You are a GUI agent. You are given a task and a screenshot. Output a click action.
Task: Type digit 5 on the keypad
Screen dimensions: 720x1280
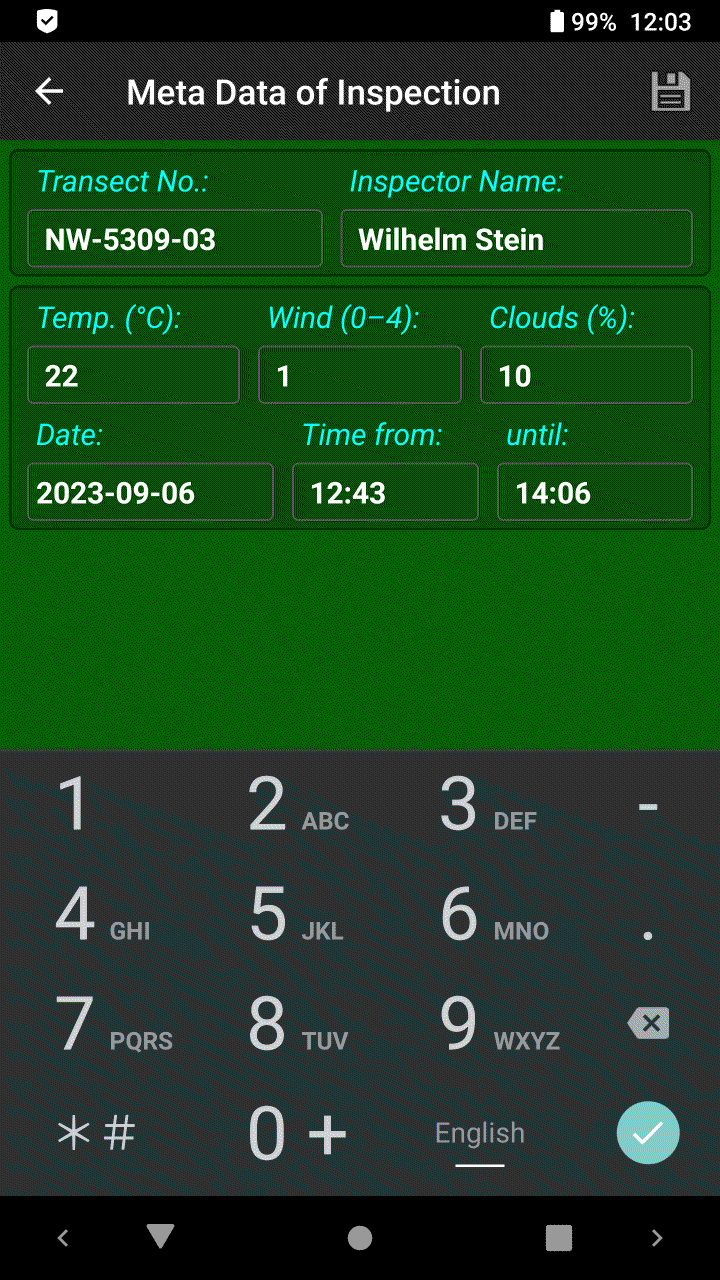[x=296, y=915]
